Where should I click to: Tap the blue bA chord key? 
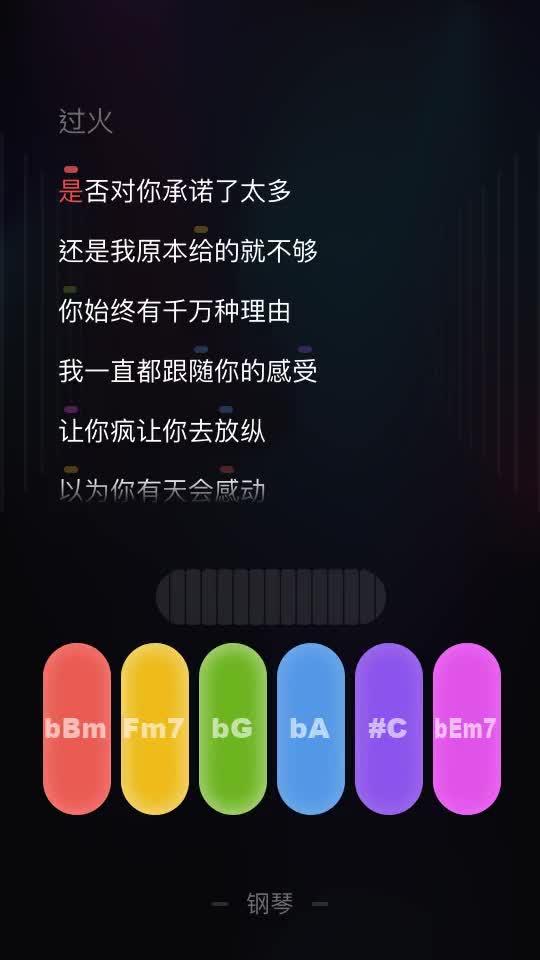(x=310, y=729)
